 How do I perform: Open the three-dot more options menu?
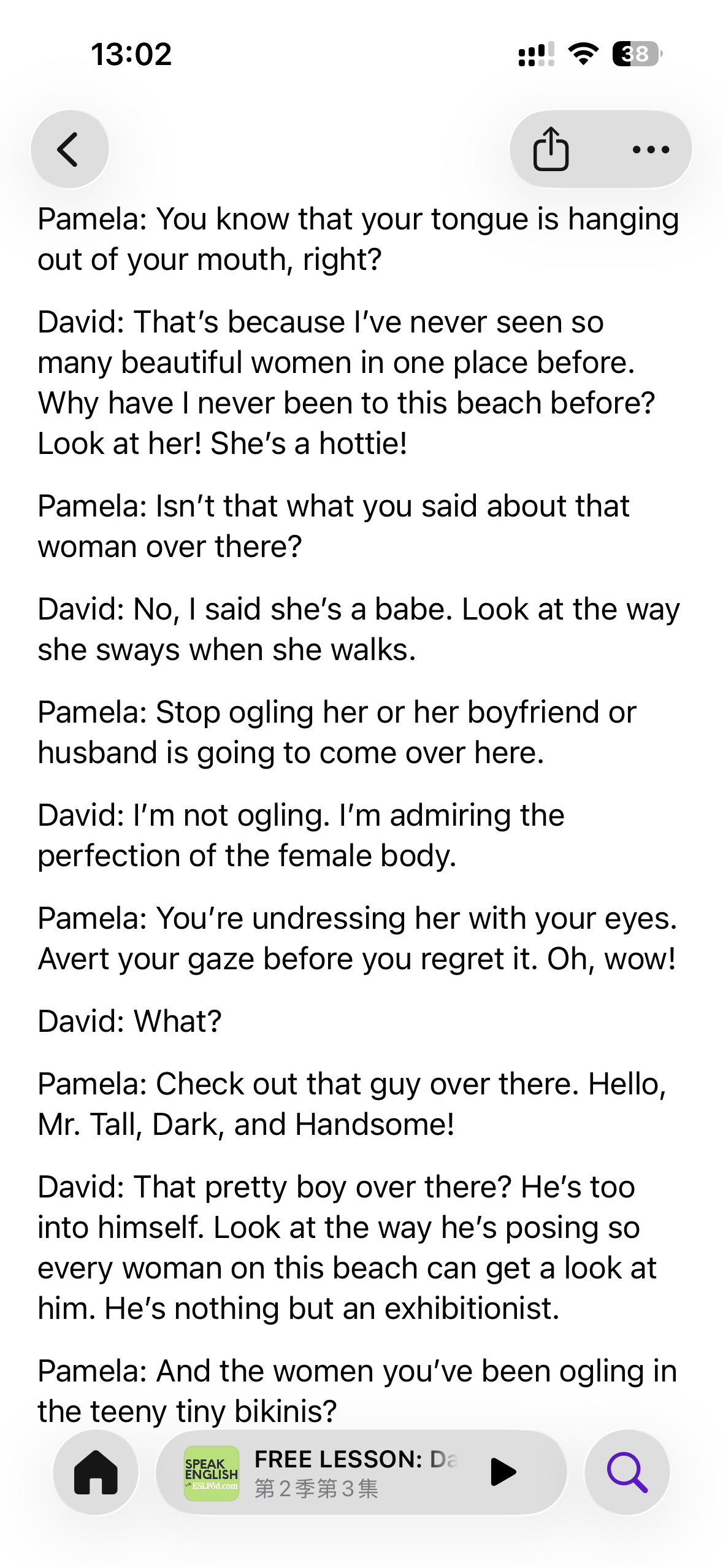tap(650, 149)
